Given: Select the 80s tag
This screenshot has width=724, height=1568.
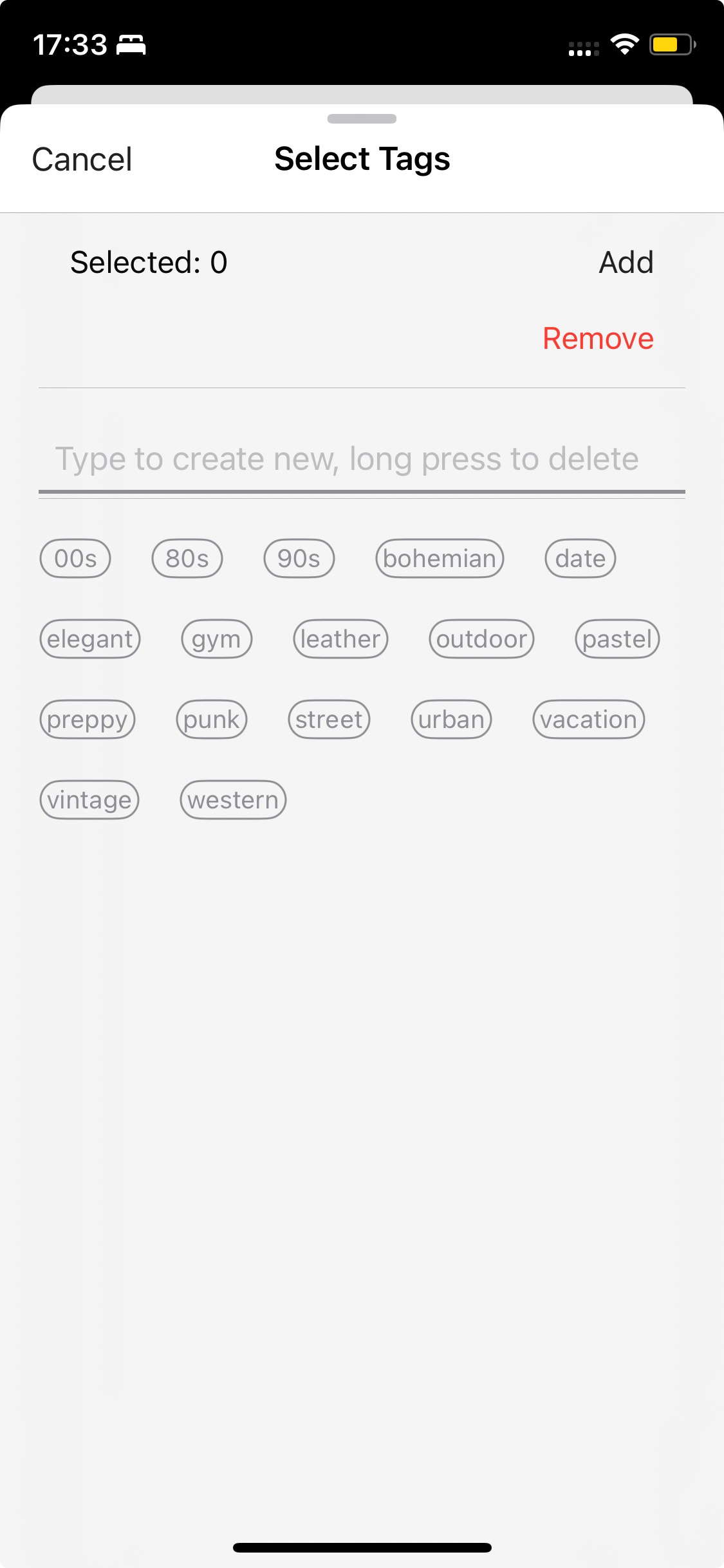Looking at the screenshot, I should click(x=187, y=559).
